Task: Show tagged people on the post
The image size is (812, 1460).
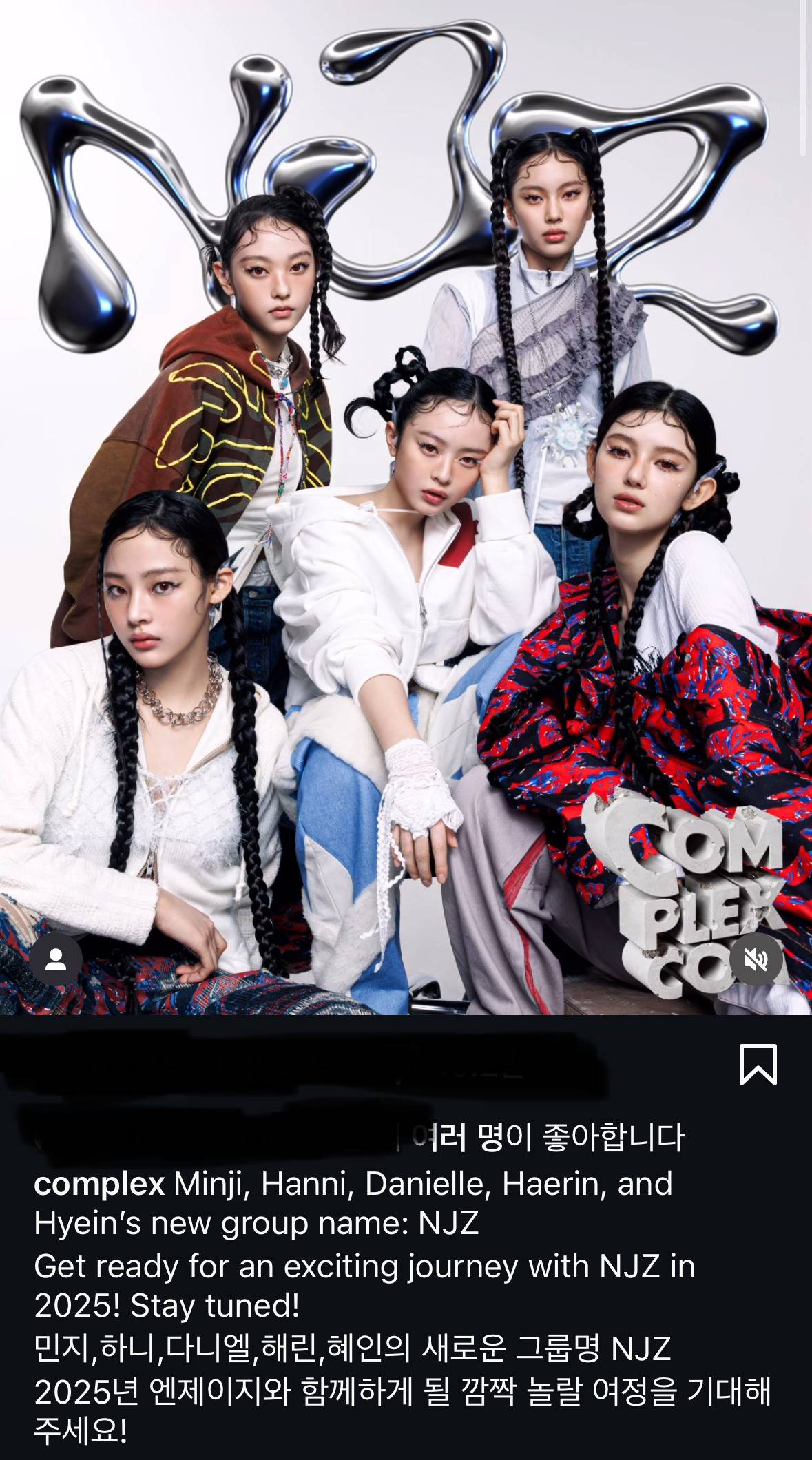Action: (56, 959)
